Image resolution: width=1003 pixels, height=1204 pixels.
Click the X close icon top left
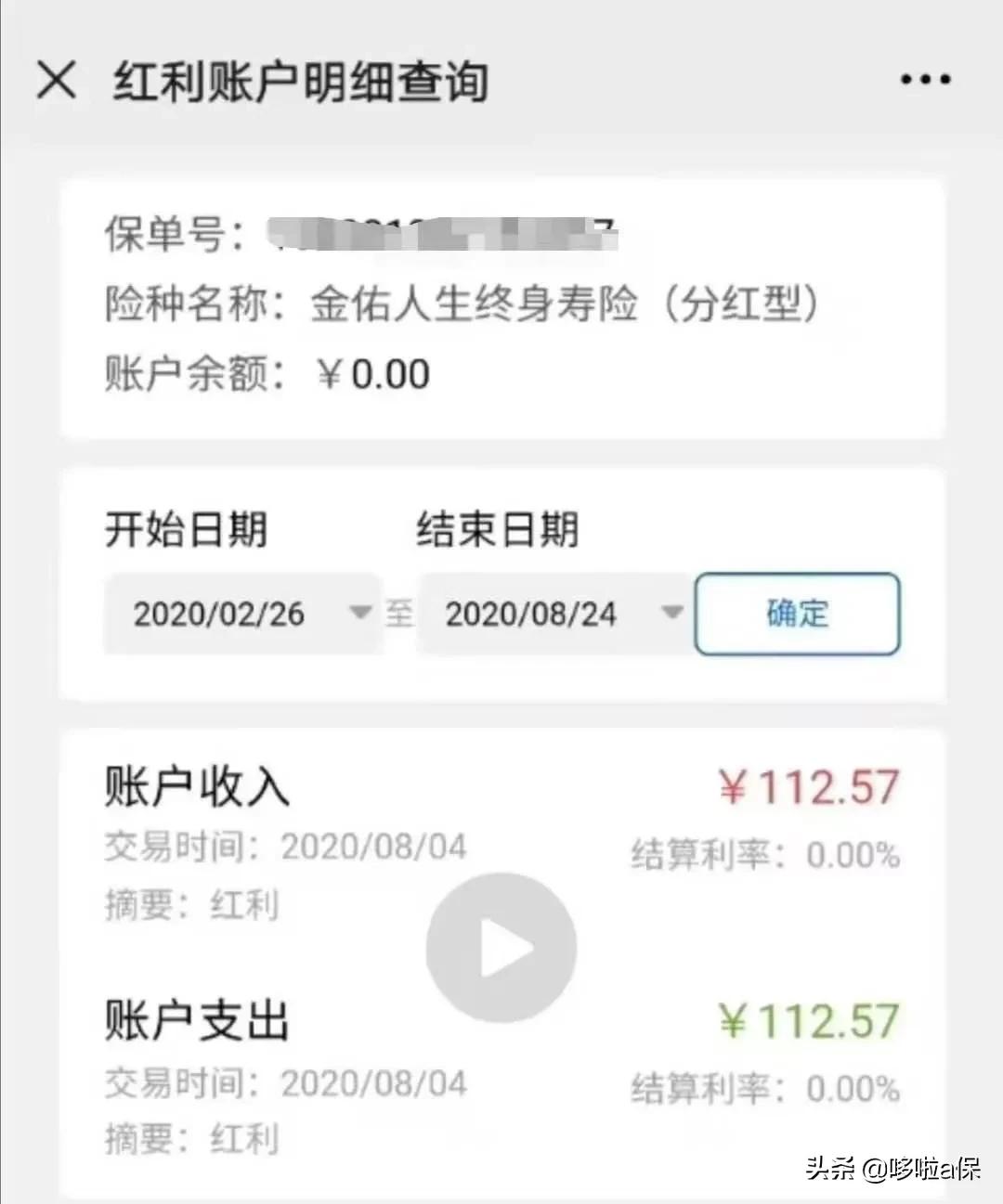coord(58,80)
